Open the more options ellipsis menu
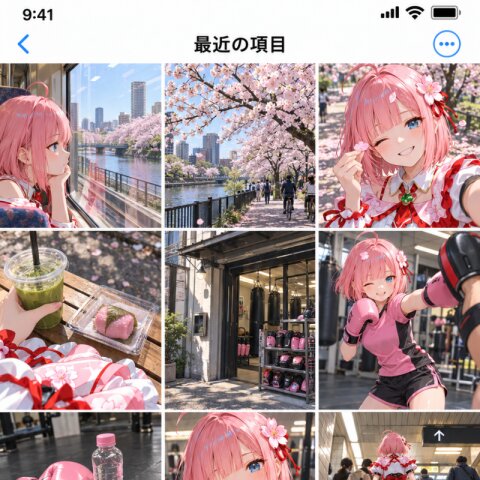480x480 pixels. pyautogui.click(x=447, y=44)
